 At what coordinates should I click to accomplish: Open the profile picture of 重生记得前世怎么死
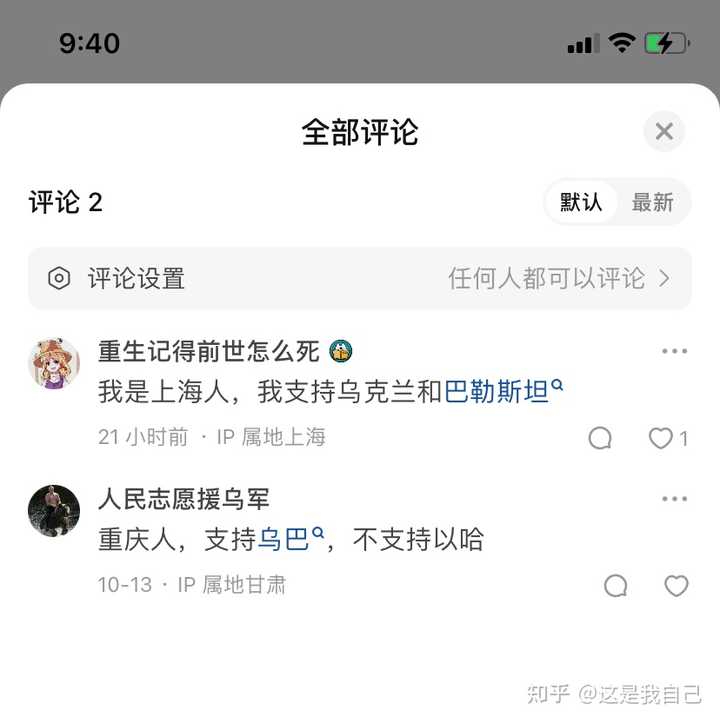(54, 363)
